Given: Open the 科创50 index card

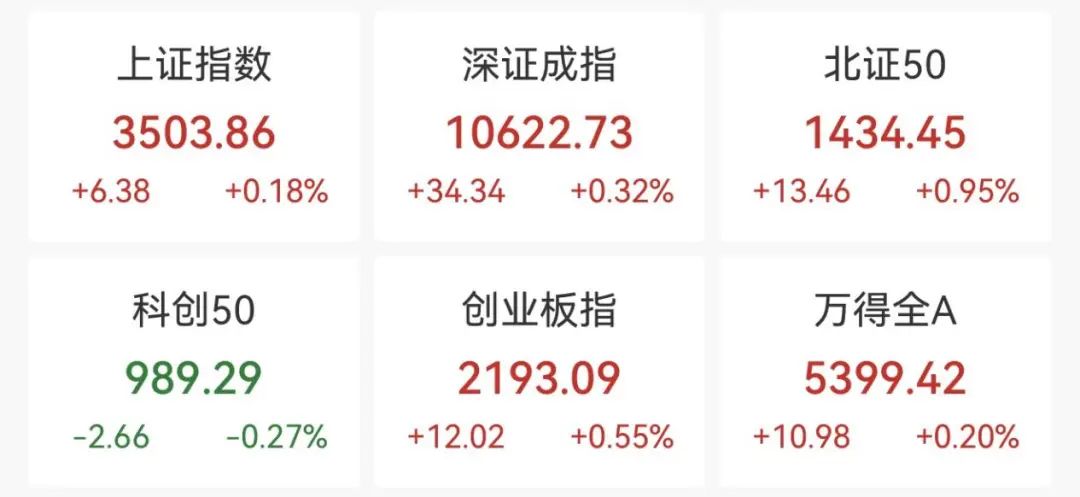Looking at the screenshot, I should (x=193, y=373).
